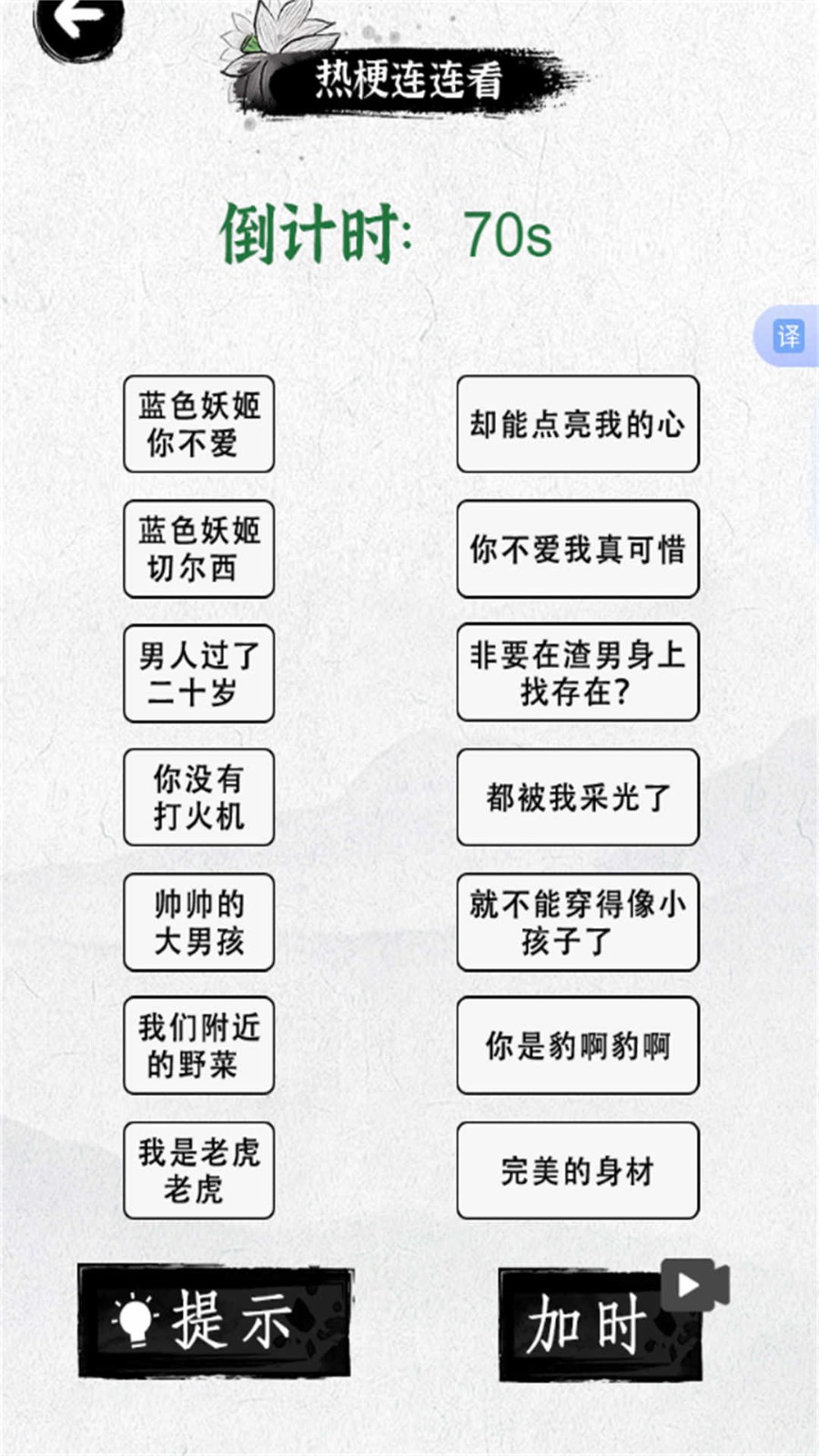Pick the 你不爱我真可惜 answer
Screen dimensions: 819x1456
(577, 549)
